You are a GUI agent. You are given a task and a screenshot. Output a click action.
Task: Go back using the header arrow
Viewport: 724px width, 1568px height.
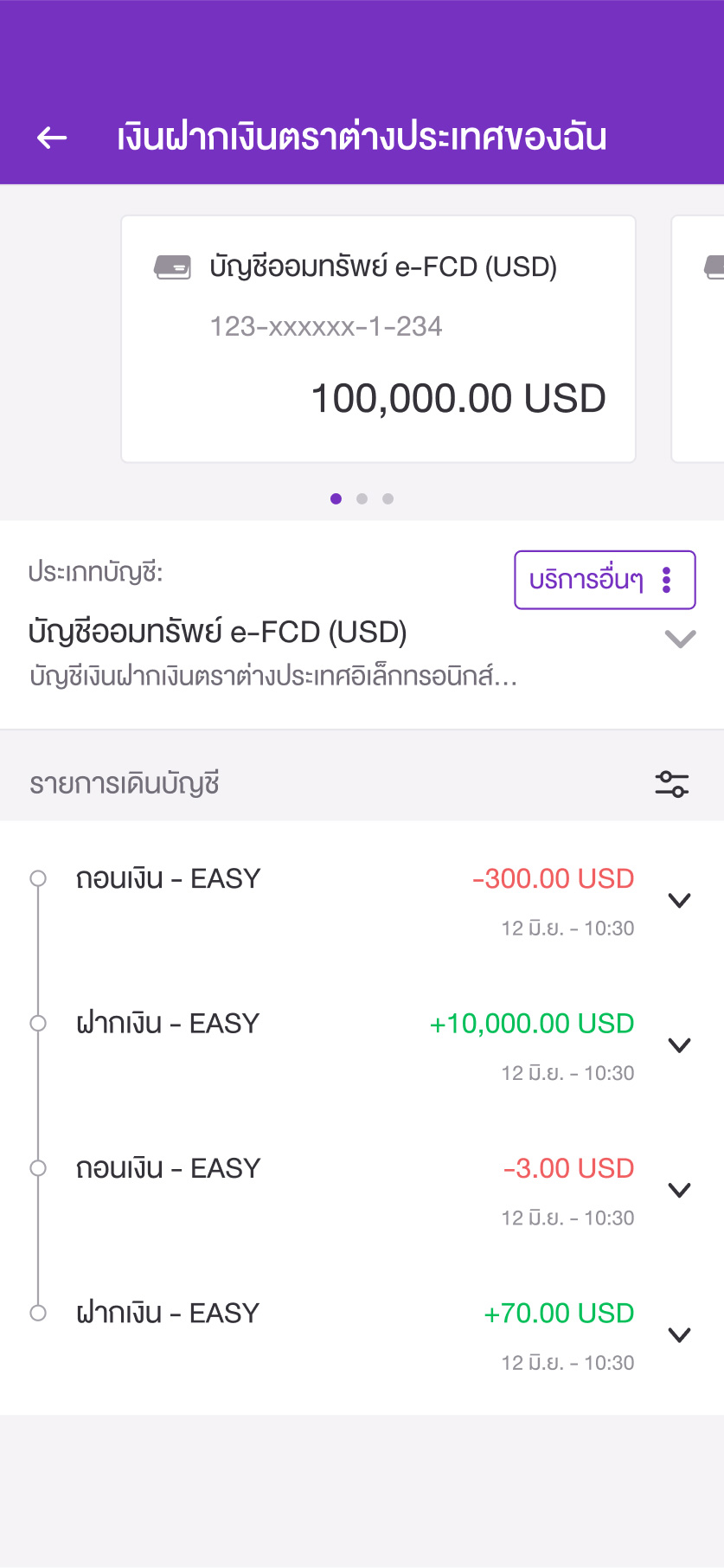(52, 138)
